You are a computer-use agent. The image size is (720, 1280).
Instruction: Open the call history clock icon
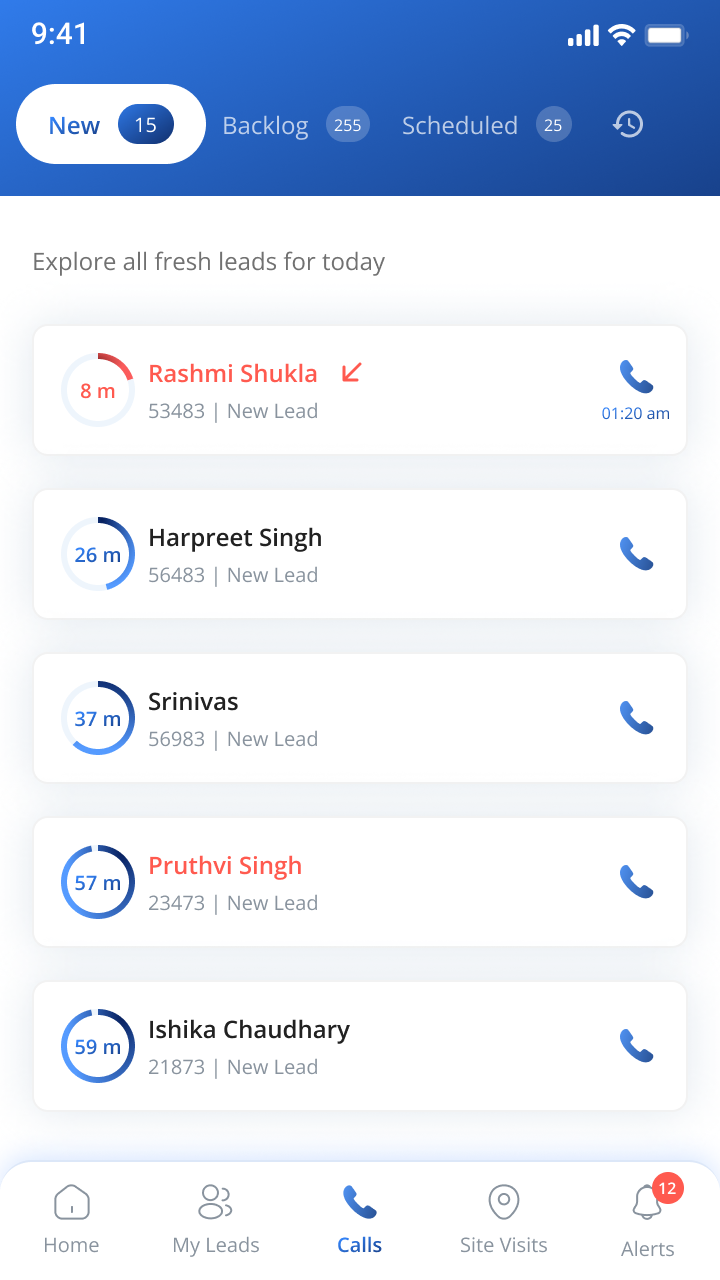pos(628,125)
